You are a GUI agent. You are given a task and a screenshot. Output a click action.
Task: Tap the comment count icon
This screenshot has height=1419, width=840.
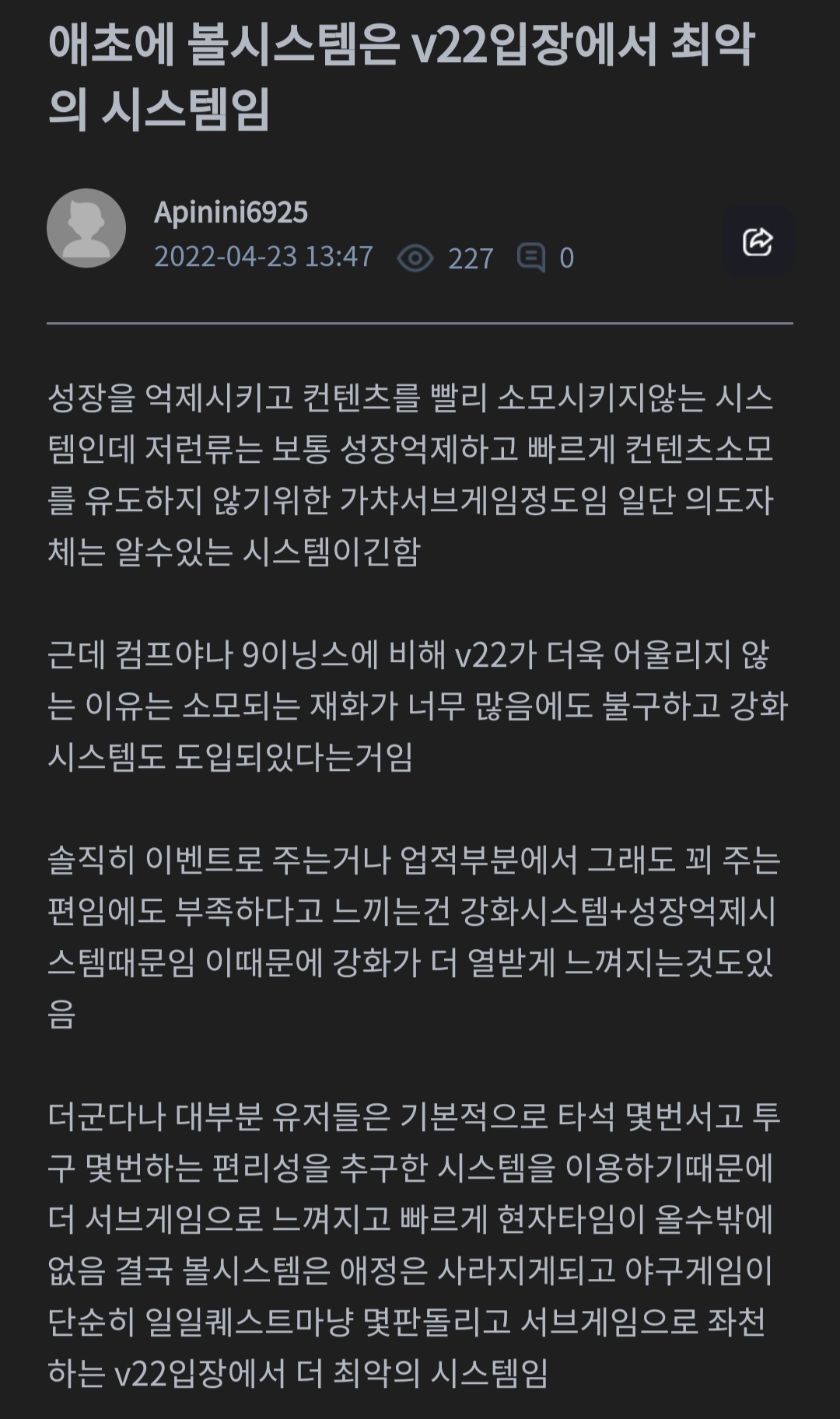coord(531,258)
